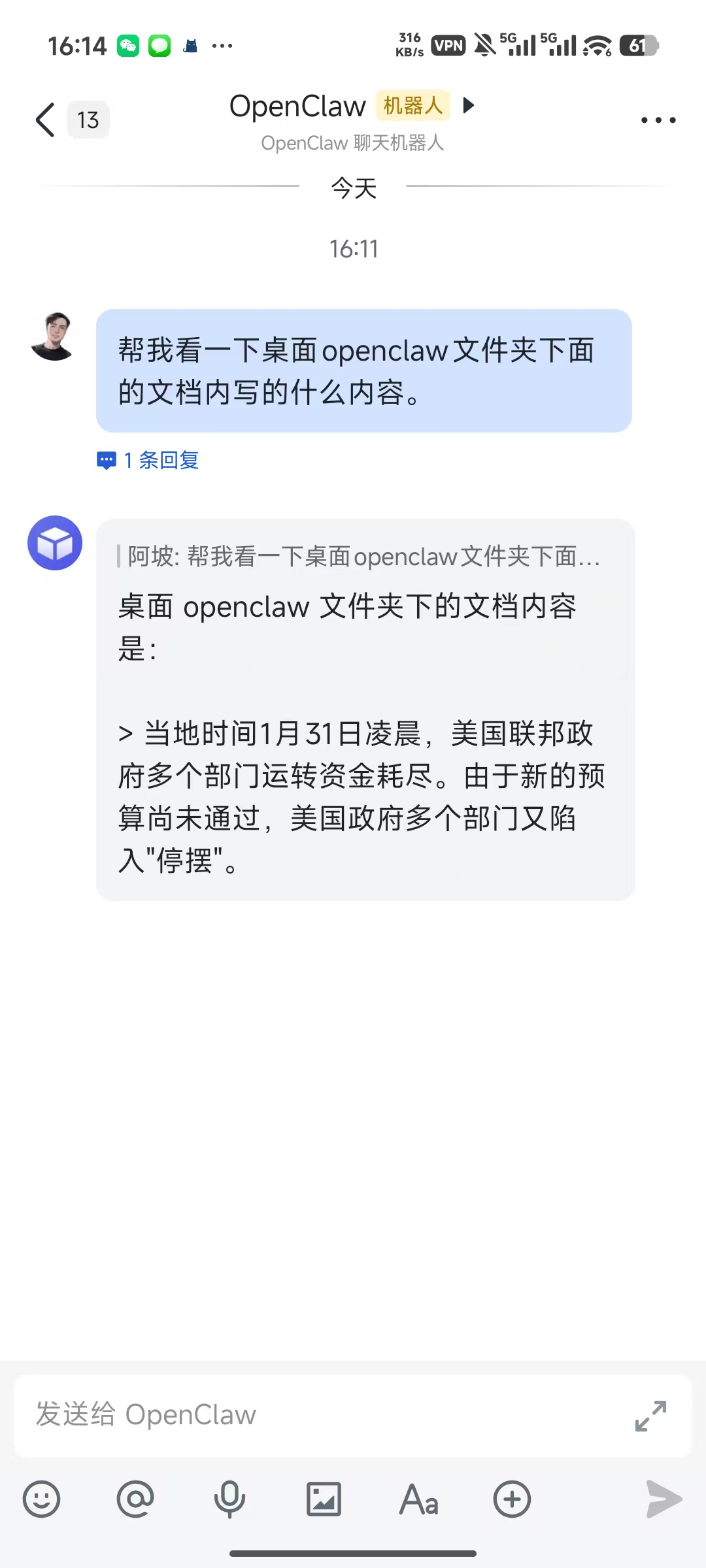Open text formatting with the Aa icon
706x1568 pixels.
coord(418,1499)
